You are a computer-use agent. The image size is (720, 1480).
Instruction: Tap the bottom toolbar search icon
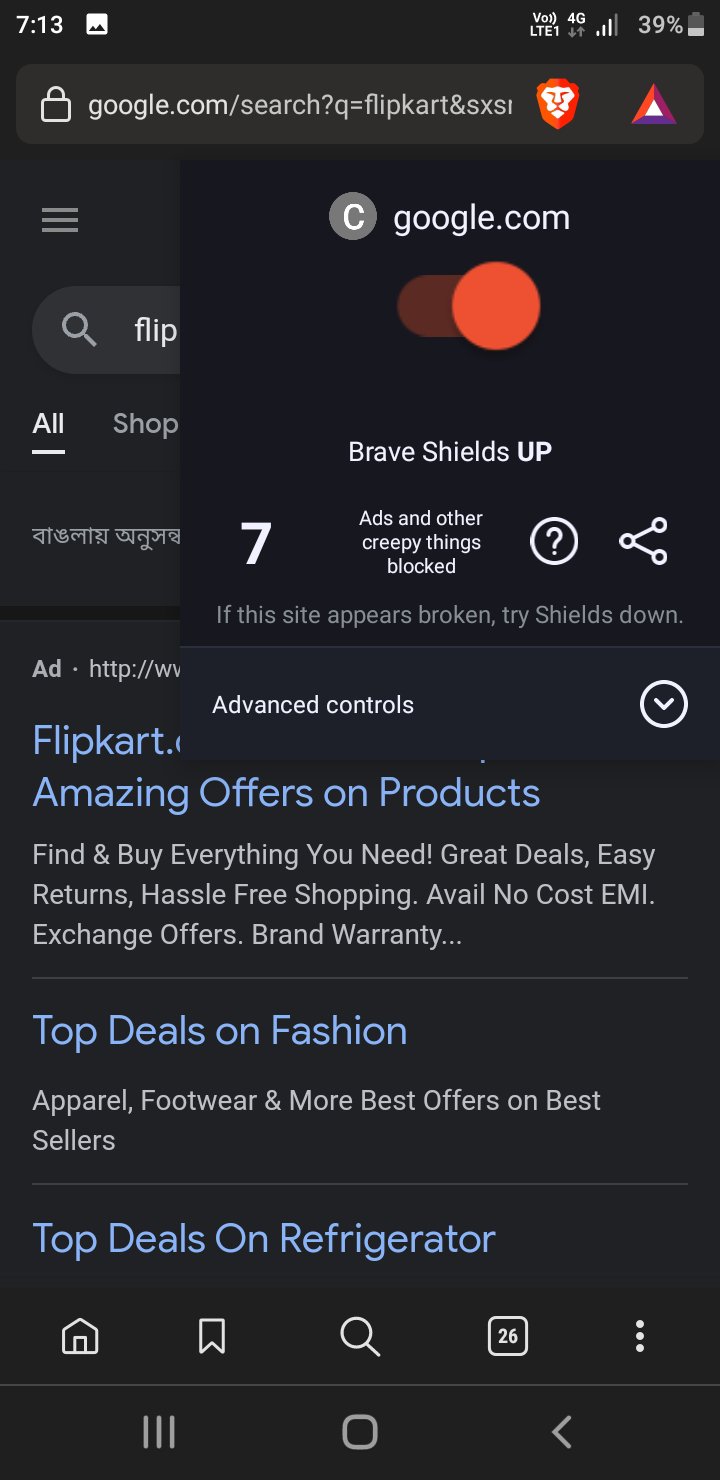click(360, 1336)
